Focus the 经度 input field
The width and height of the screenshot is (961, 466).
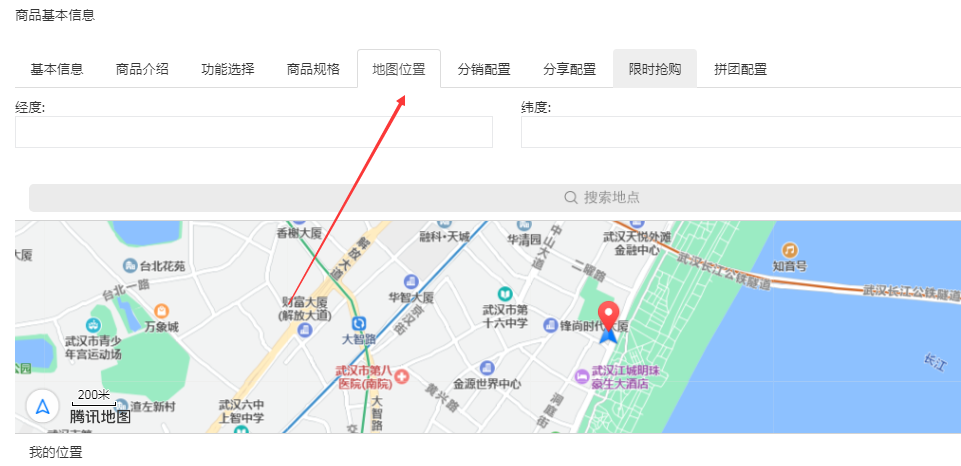tap(254, 132)
